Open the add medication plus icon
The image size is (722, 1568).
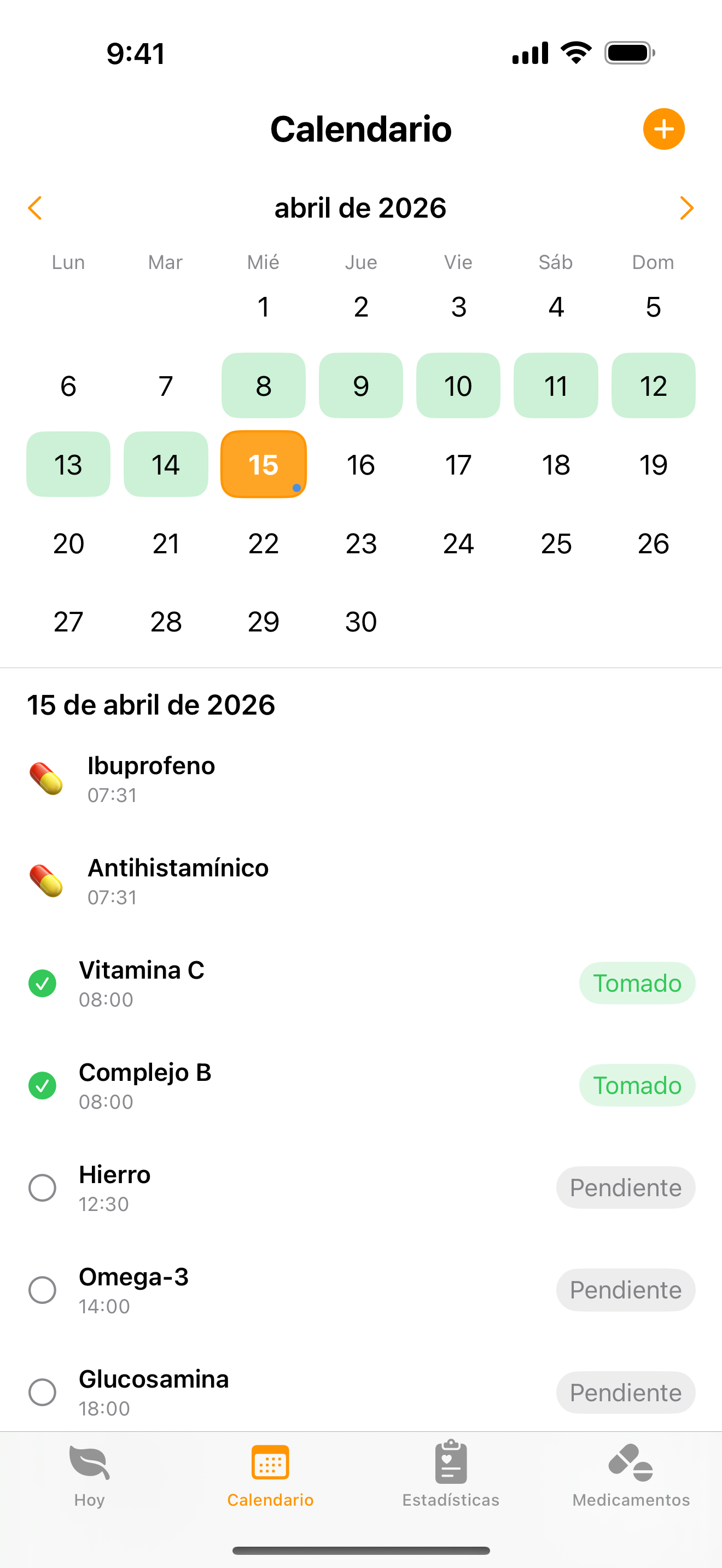point(663,128)
